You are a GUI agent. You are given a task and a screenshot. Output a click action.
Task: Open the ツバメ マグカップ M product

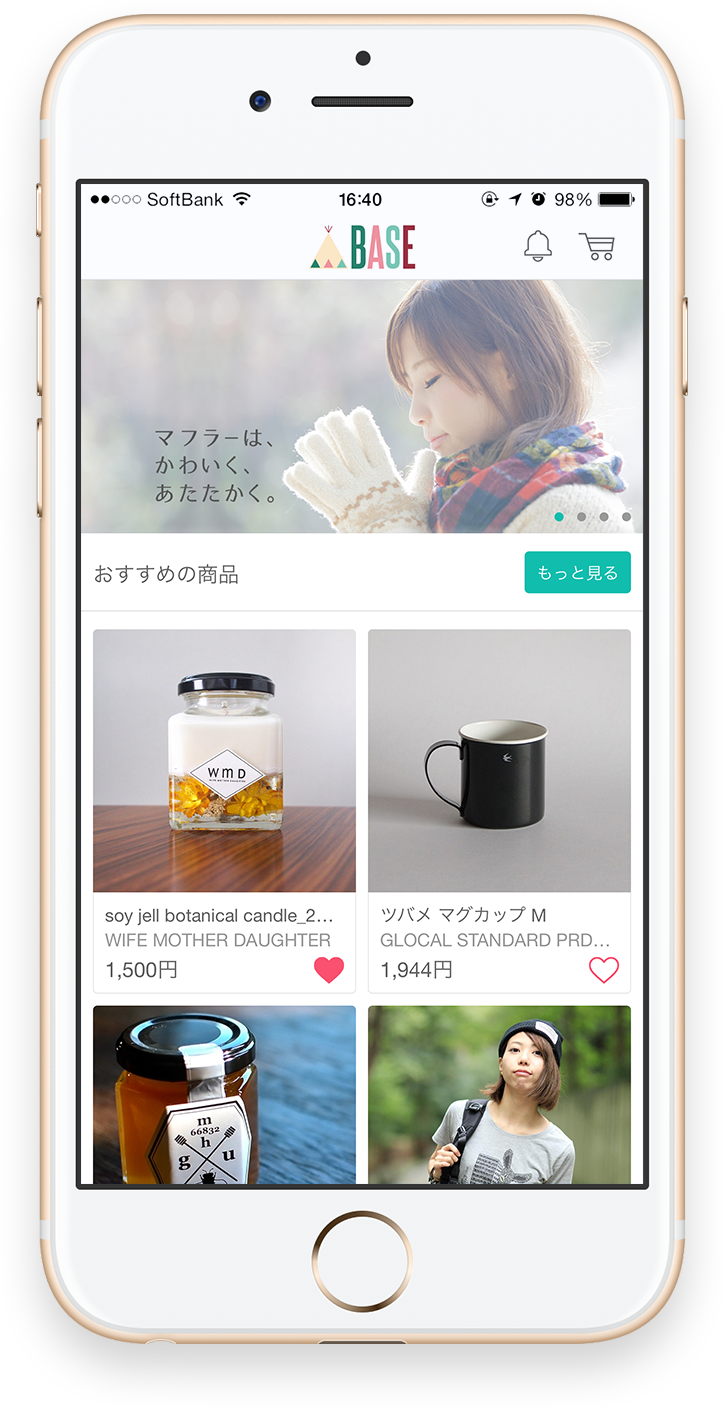[x=499, y=761]
